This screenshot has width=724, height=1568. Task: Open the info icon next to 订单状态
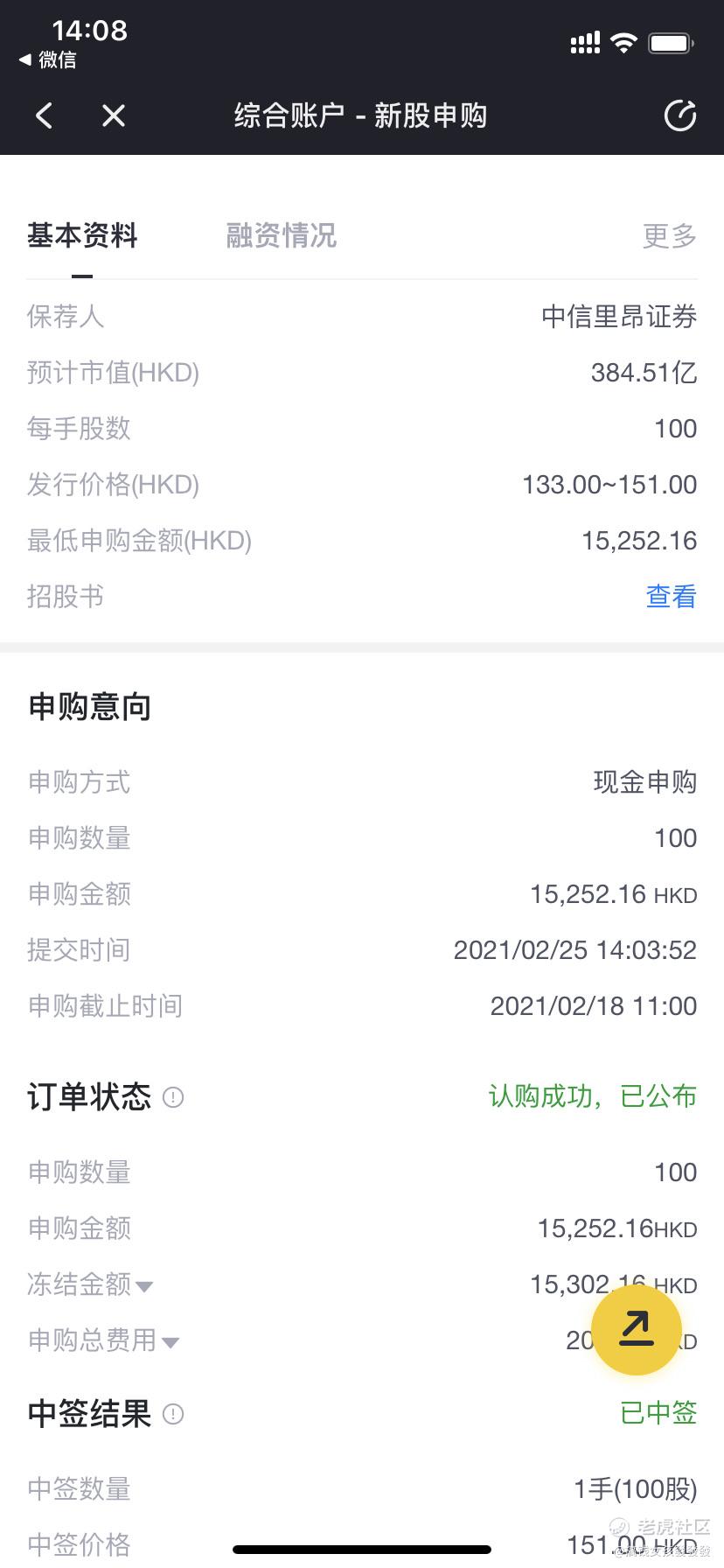(173, 1096)
